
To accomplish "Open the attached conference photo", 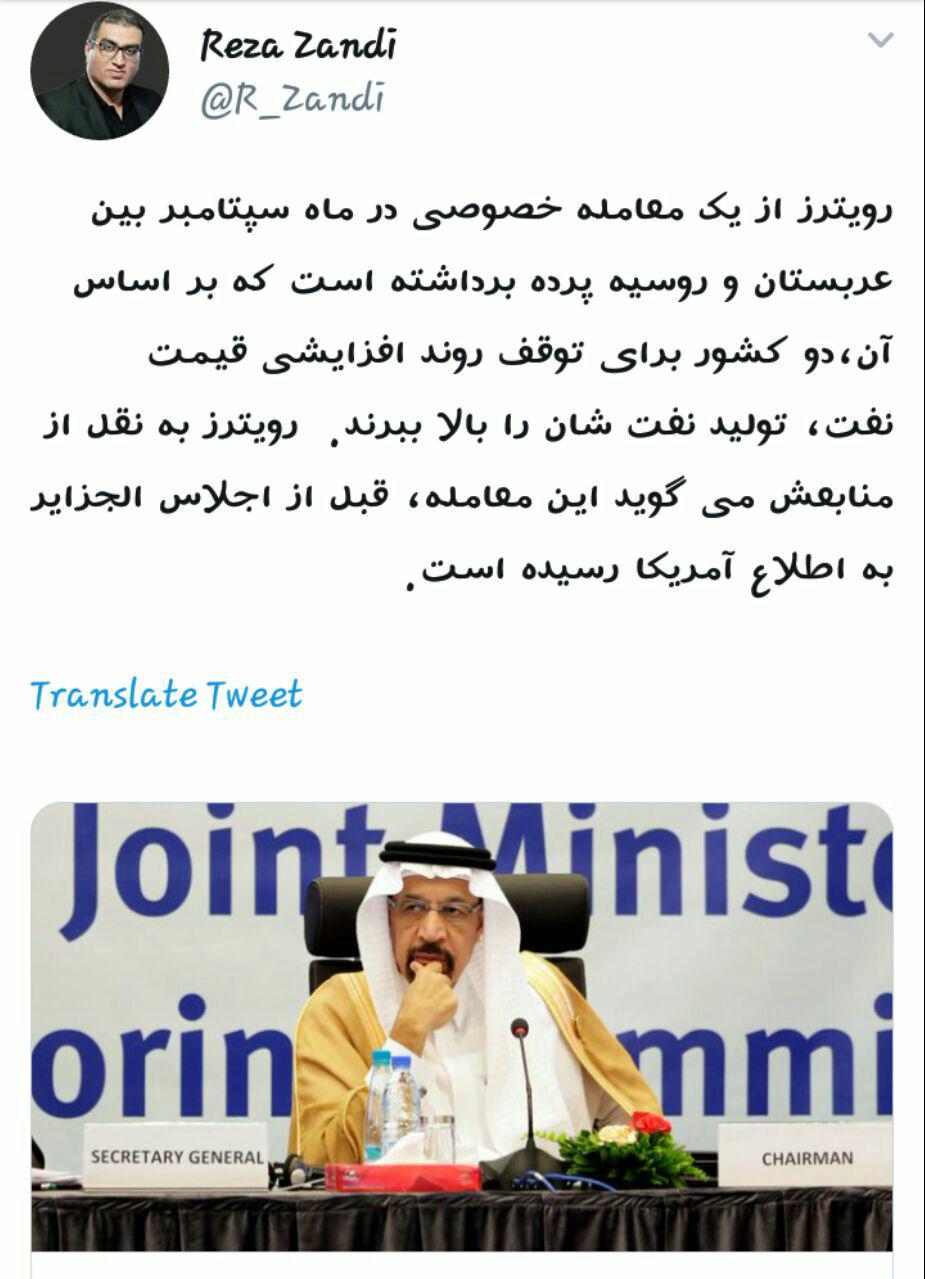I will coord(462,1030).
